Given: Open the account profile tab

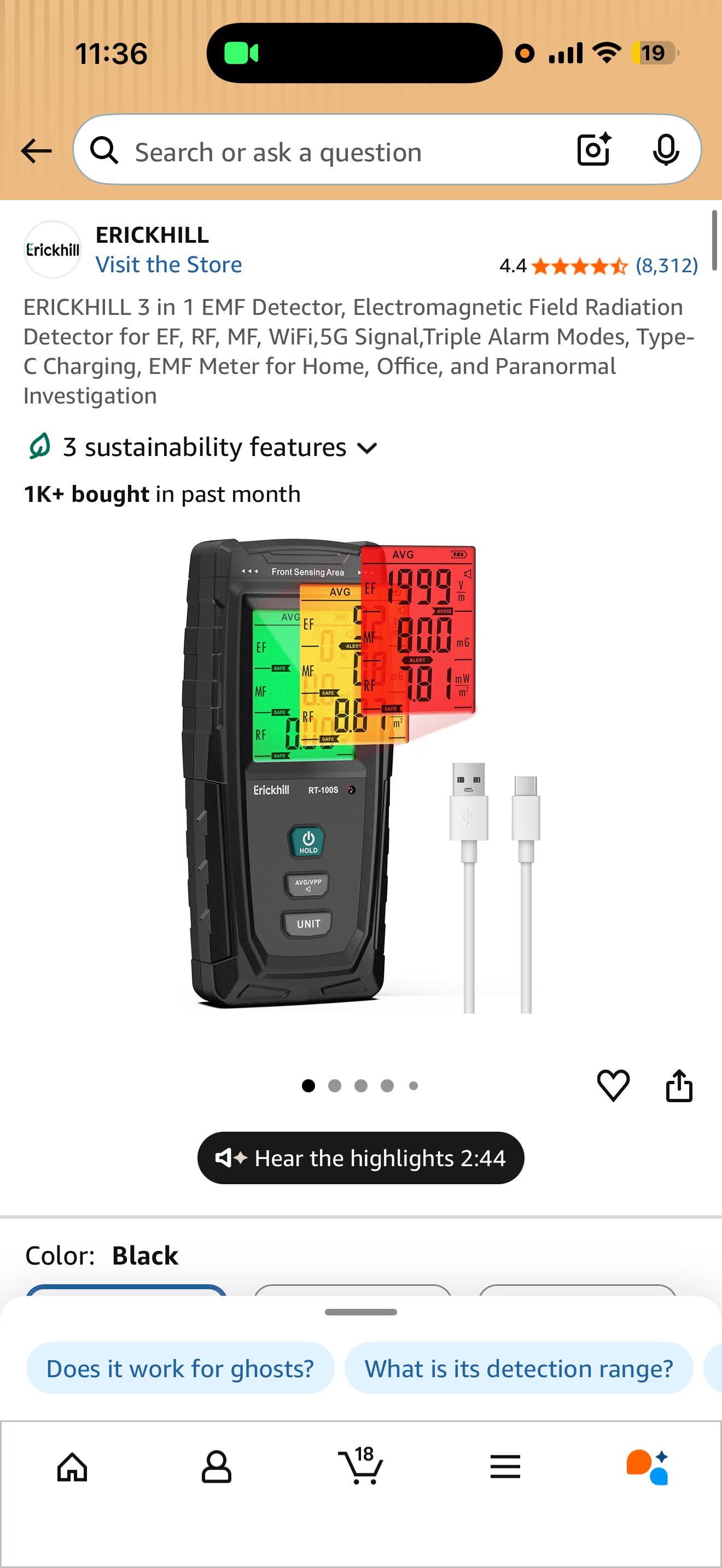Looking at the screenshot, I should [x=216, y=1467].
